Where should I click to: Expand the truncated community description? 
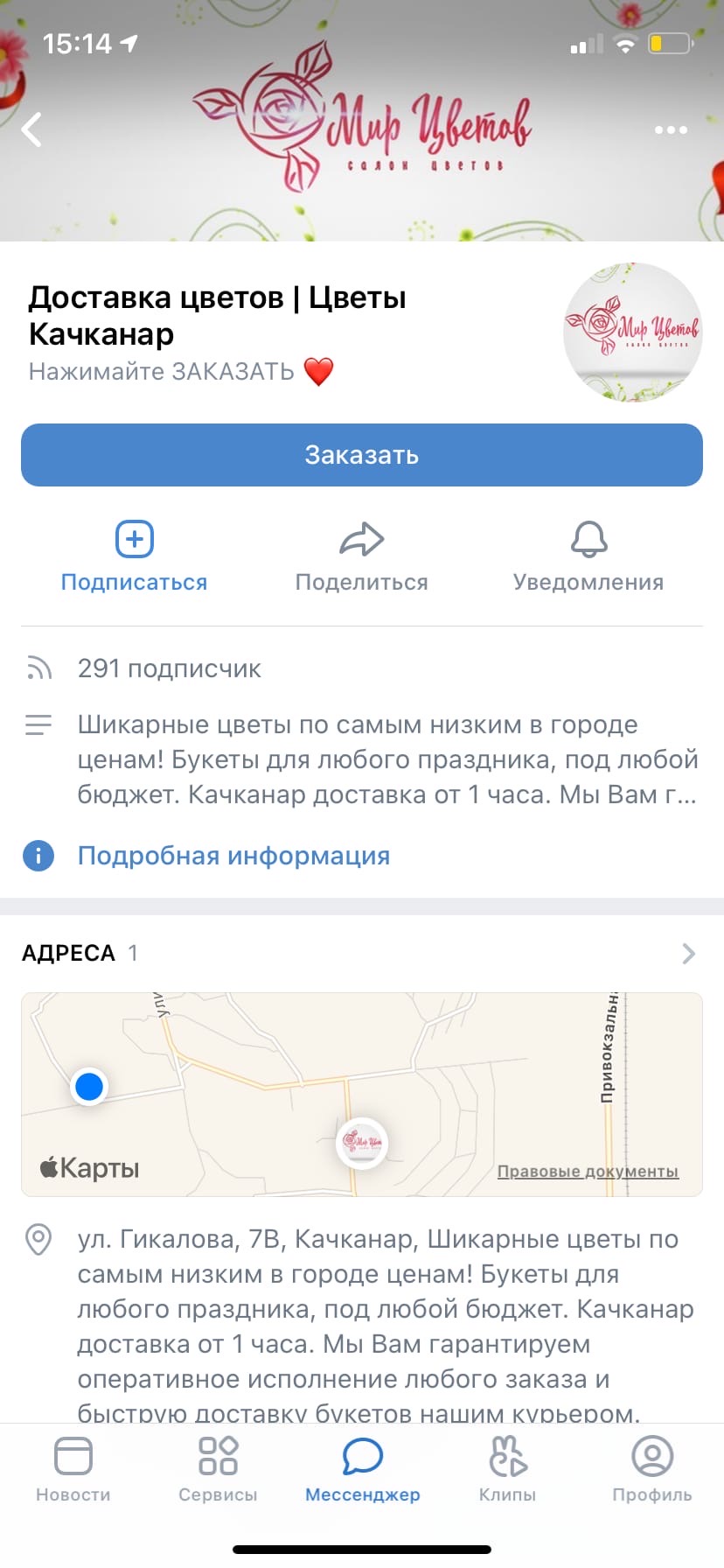tap(386, 759)
